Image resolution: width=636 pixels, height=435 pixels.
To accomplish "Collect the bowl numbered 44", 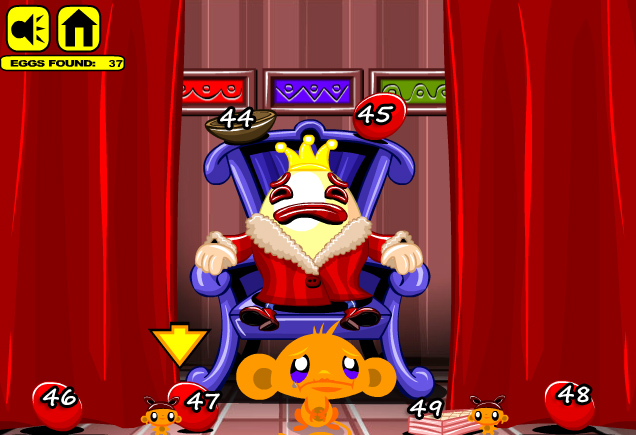I will [x=240, y=123].
